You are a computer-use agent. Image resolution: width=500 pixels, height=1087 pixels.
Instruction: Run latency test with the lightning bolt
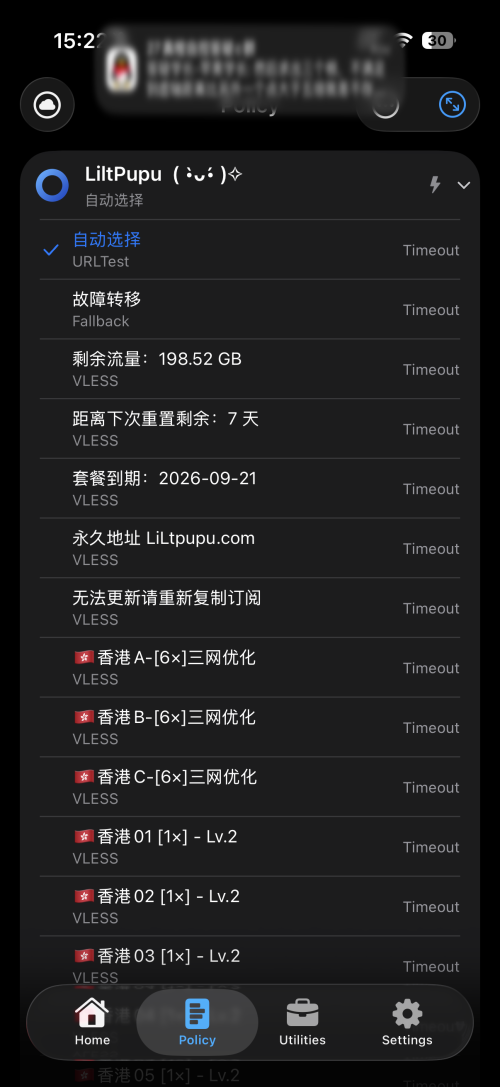(x=435, y=184)
